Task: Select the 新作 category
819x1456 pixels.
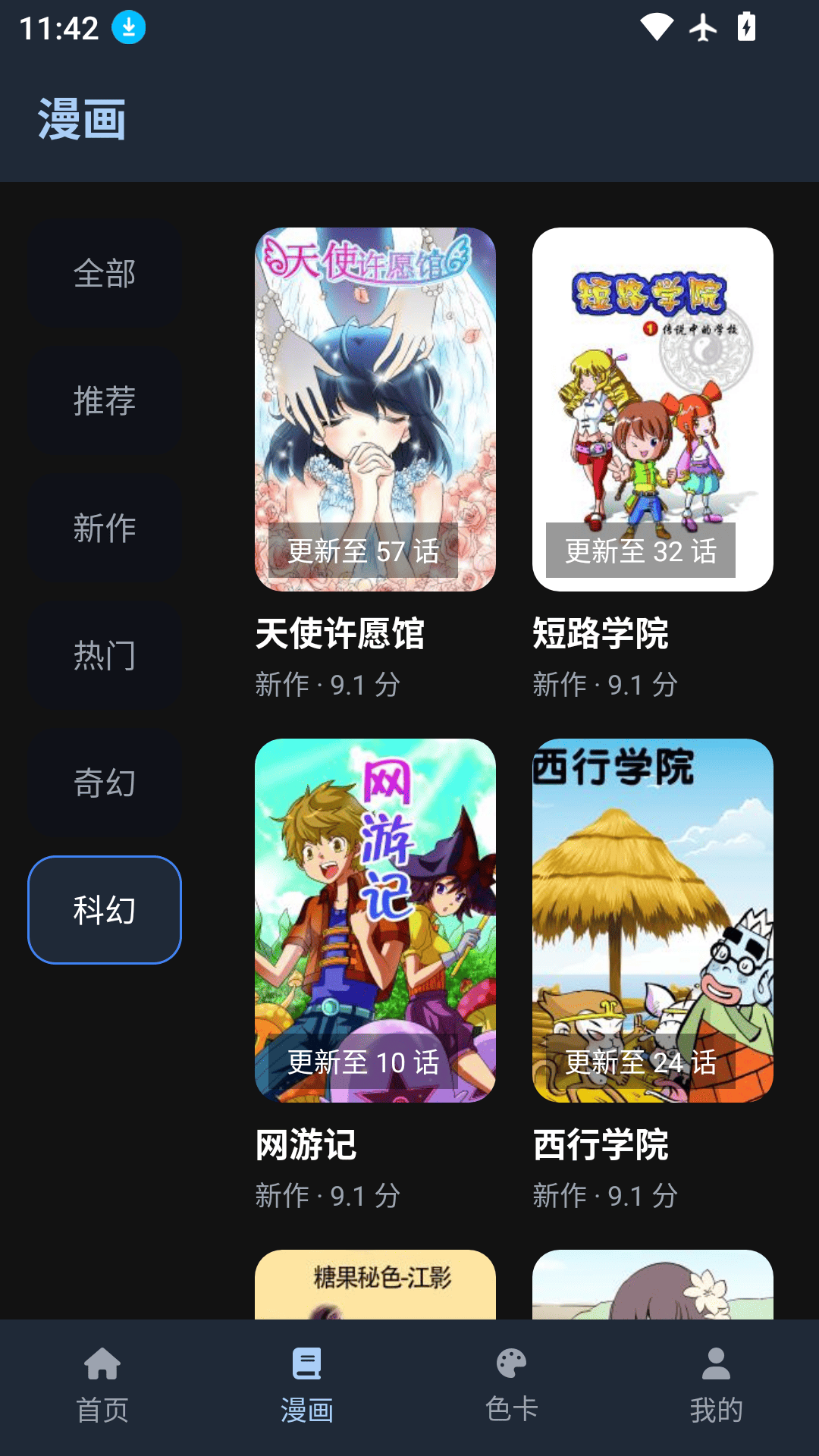Action: (104, 529)
